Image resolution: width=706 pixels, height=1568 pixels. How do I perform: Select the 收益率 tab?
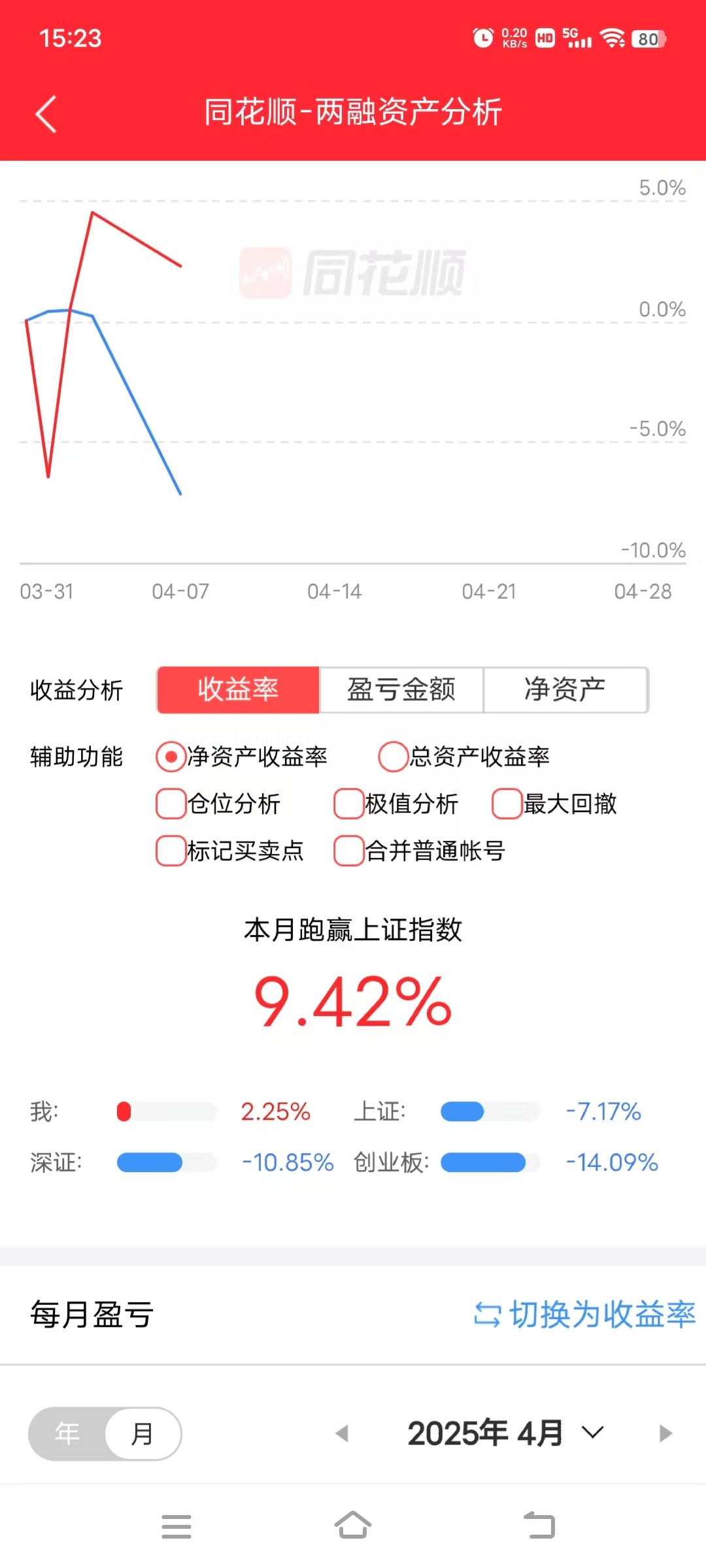tap(238, 690)
